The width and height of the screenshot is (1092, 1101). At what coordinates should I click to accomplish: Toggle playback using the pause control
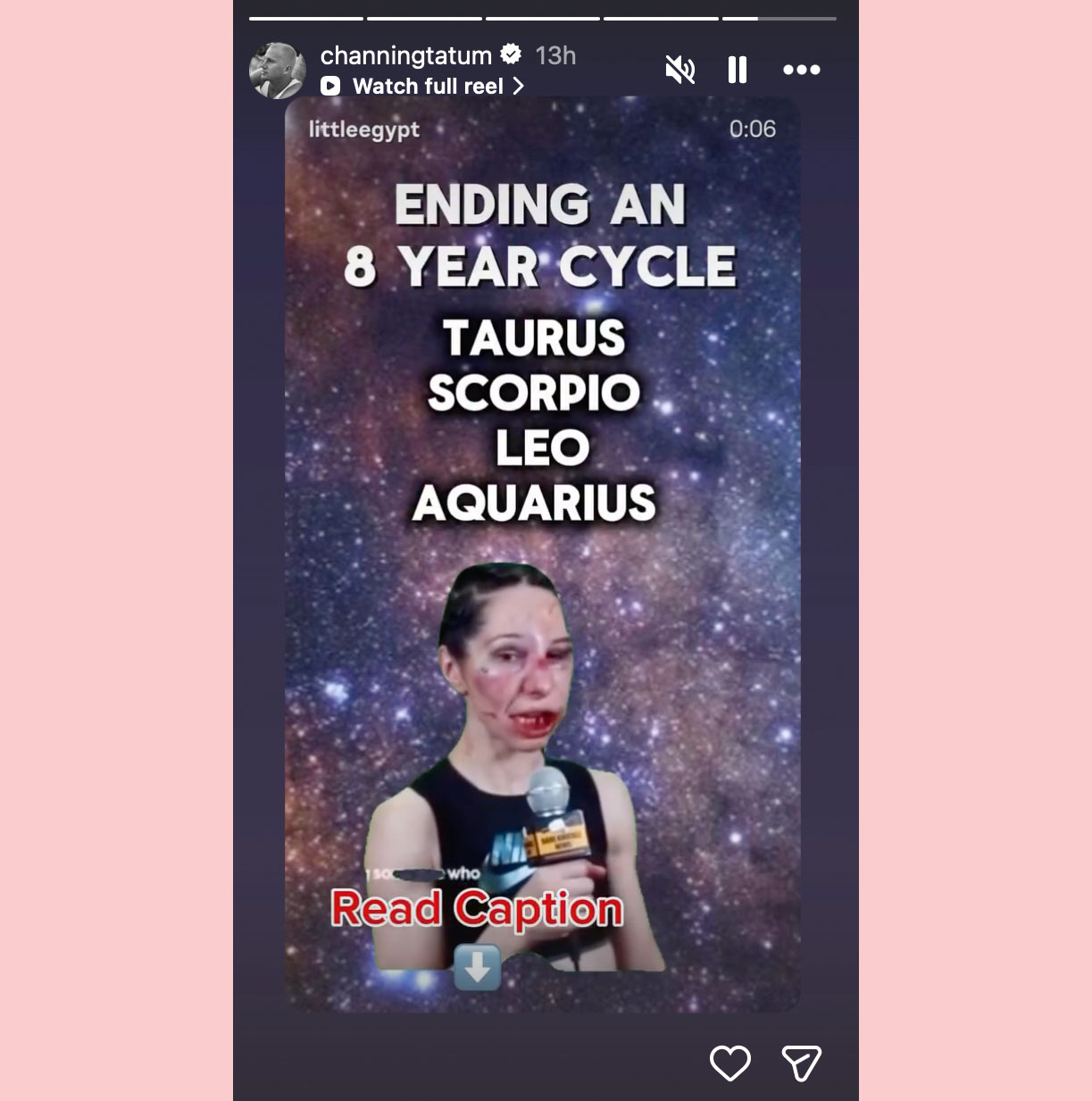[x=737, y=69]
